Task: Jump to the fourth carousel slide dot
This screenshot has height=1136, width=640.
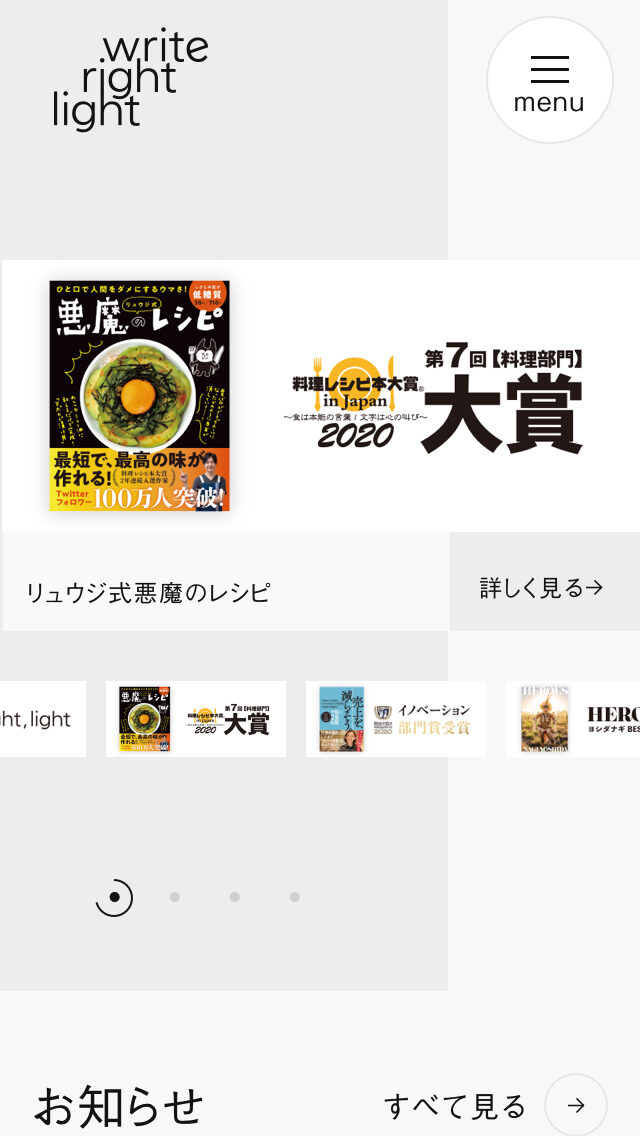Action: coord(294,897)
